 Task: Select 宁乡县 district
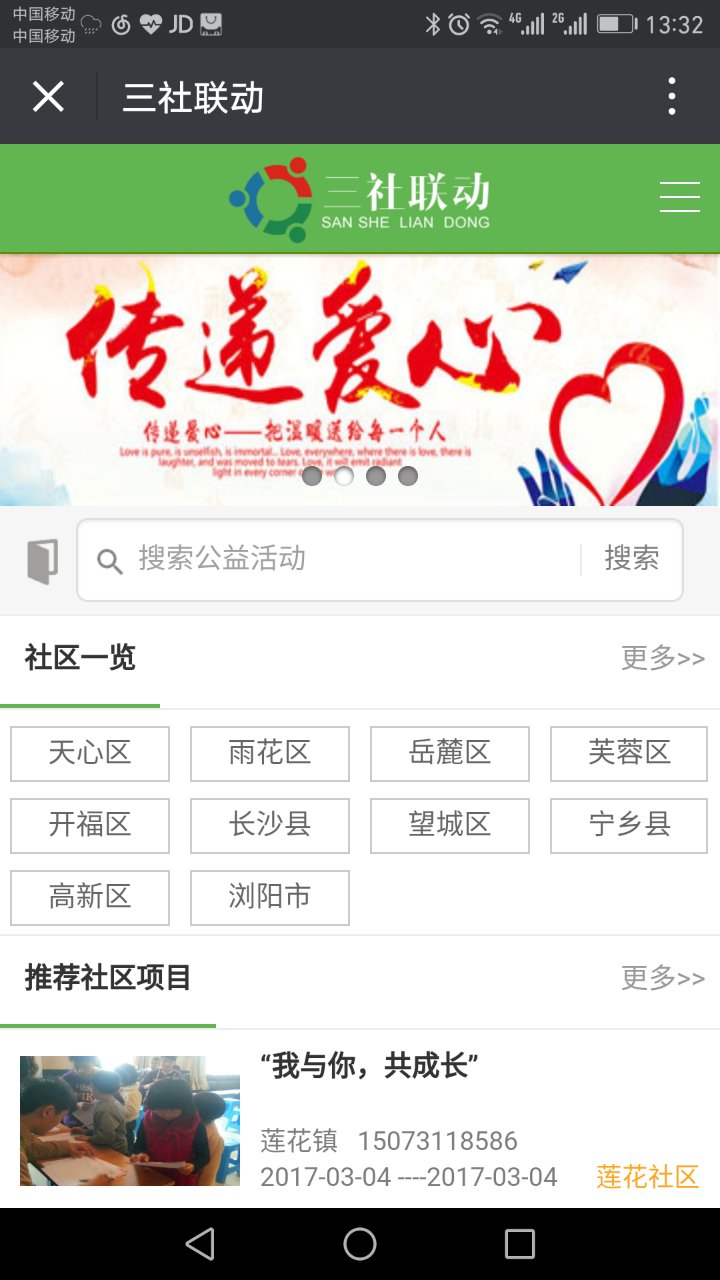(629, 825)
